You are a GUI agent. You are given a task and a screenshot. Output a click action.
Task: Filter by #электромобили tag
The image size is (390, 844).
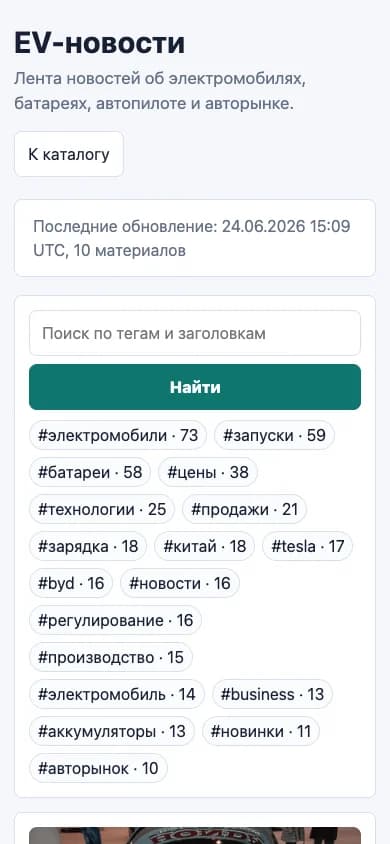118,435
